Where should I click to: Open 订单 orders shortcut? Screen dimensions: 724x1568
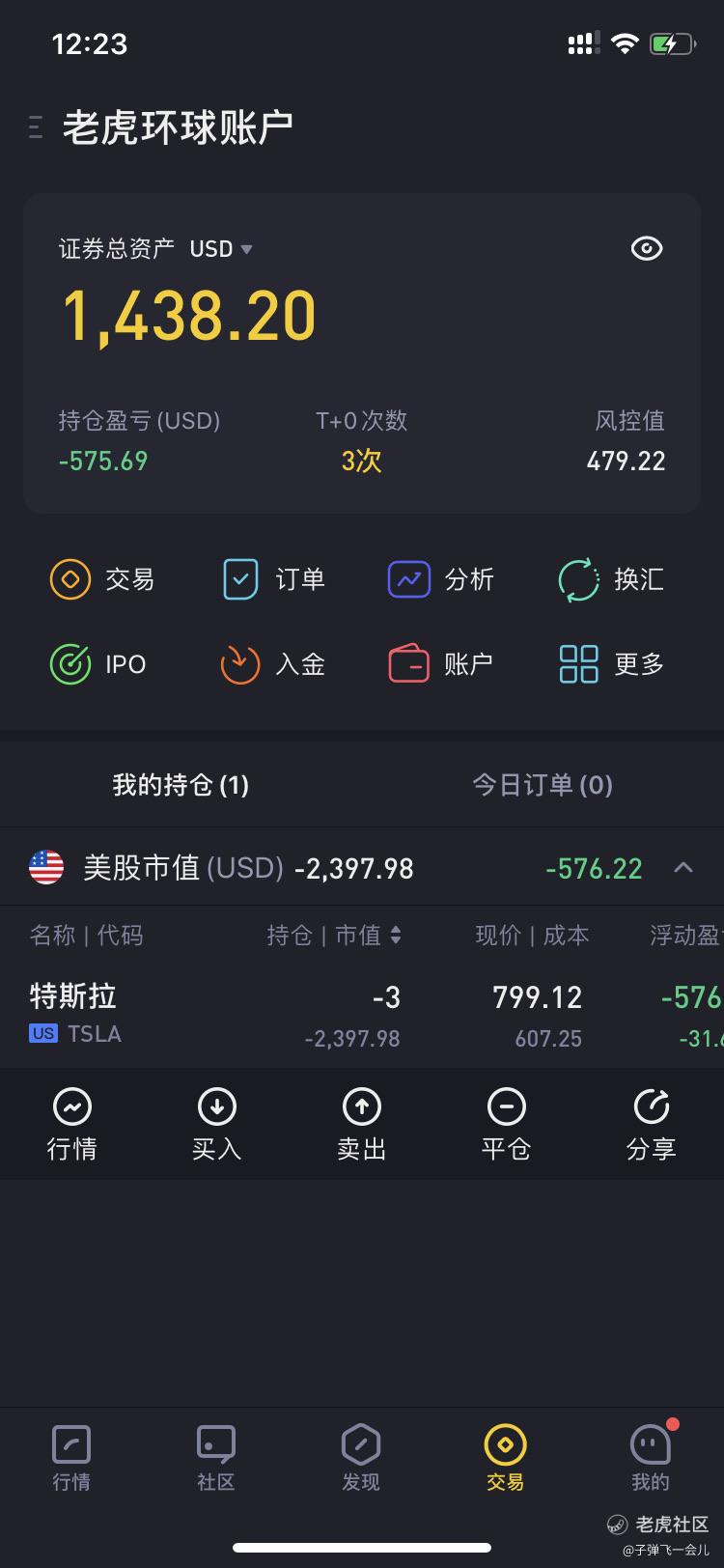coord(273,579)
